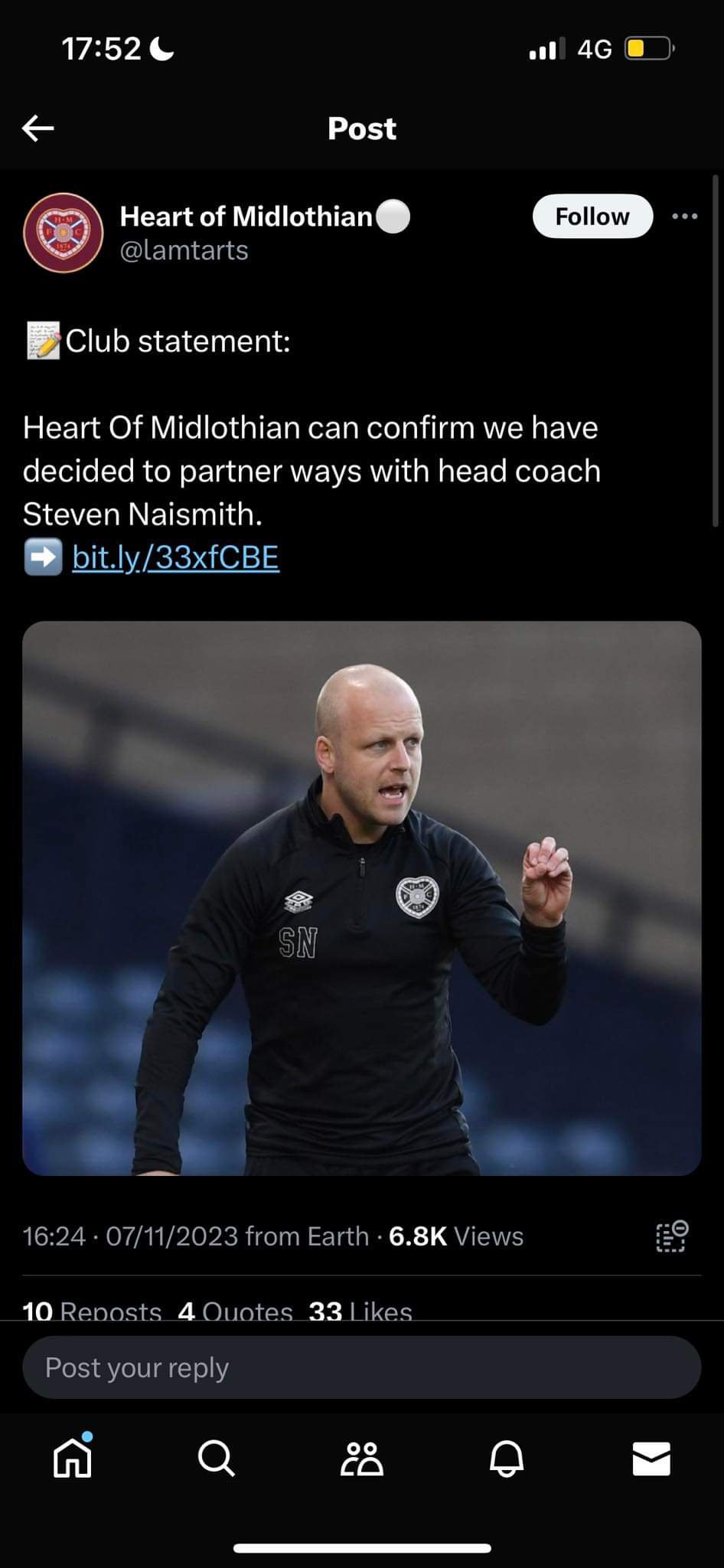The width and height of the screenshot is (724, 1568).
Task: Switch to the Search tab
Action: point(217,1458)
